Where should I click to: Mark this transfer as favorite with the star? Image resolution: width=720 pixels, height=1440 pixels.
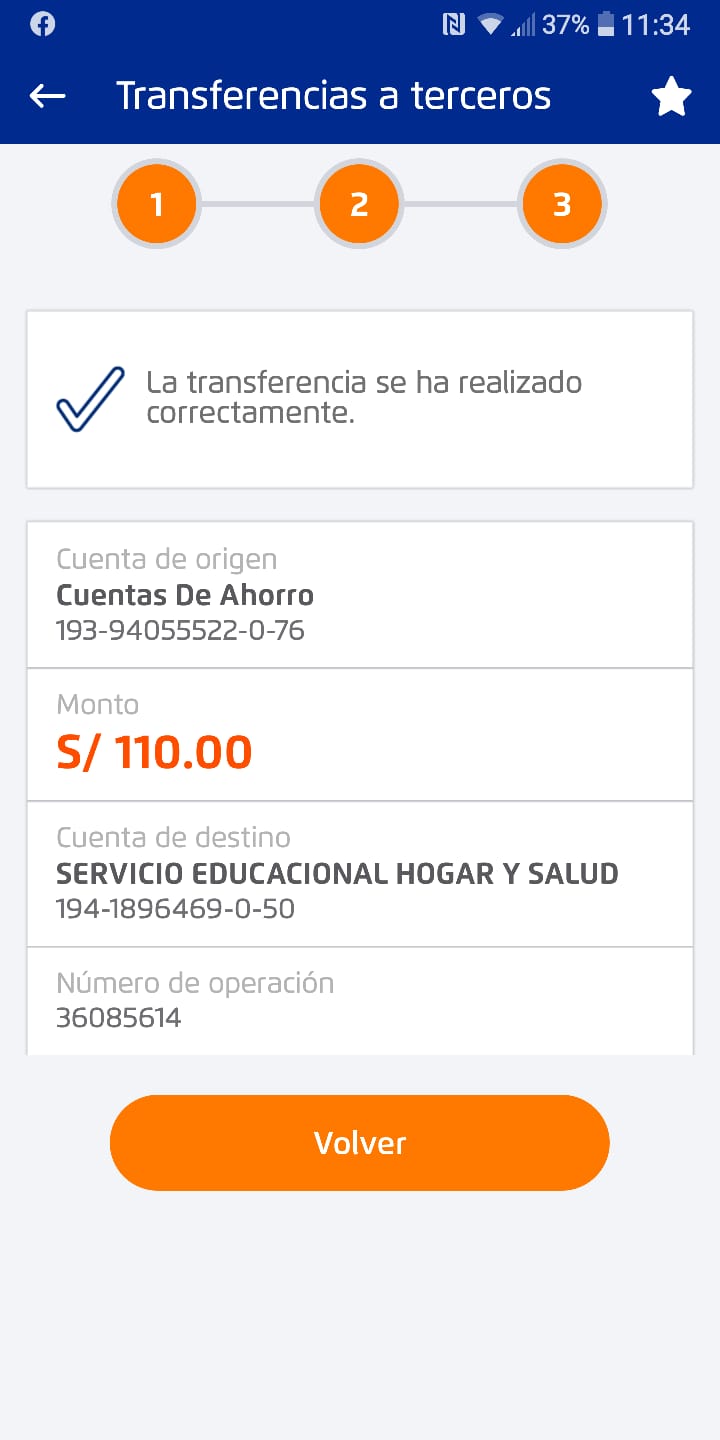[x=671, y=97]
